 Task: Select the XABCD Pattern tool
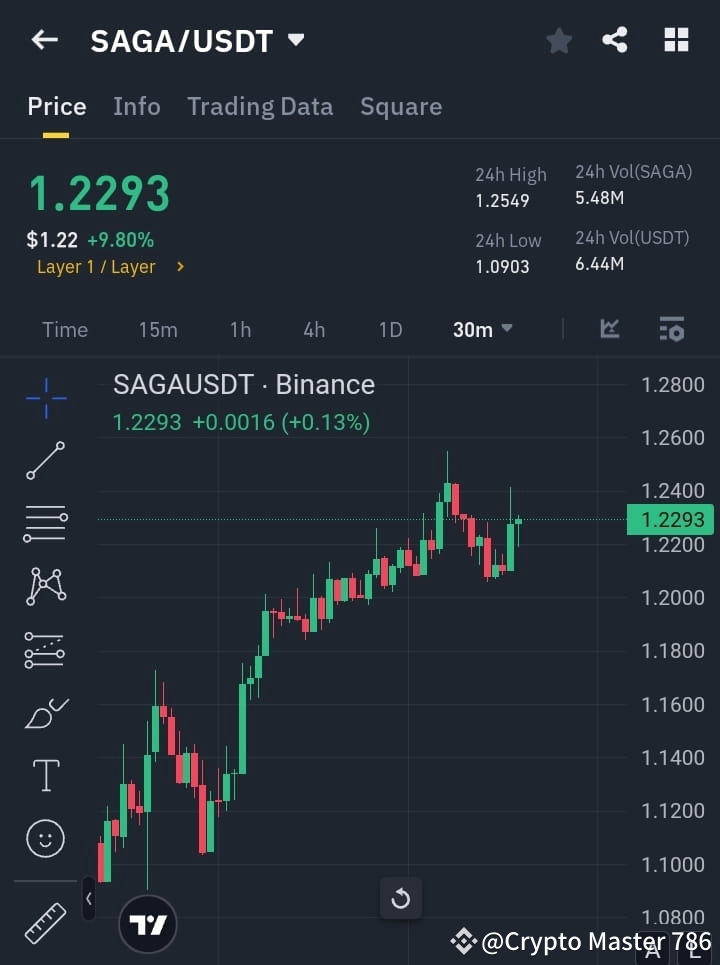click(45, 587)
